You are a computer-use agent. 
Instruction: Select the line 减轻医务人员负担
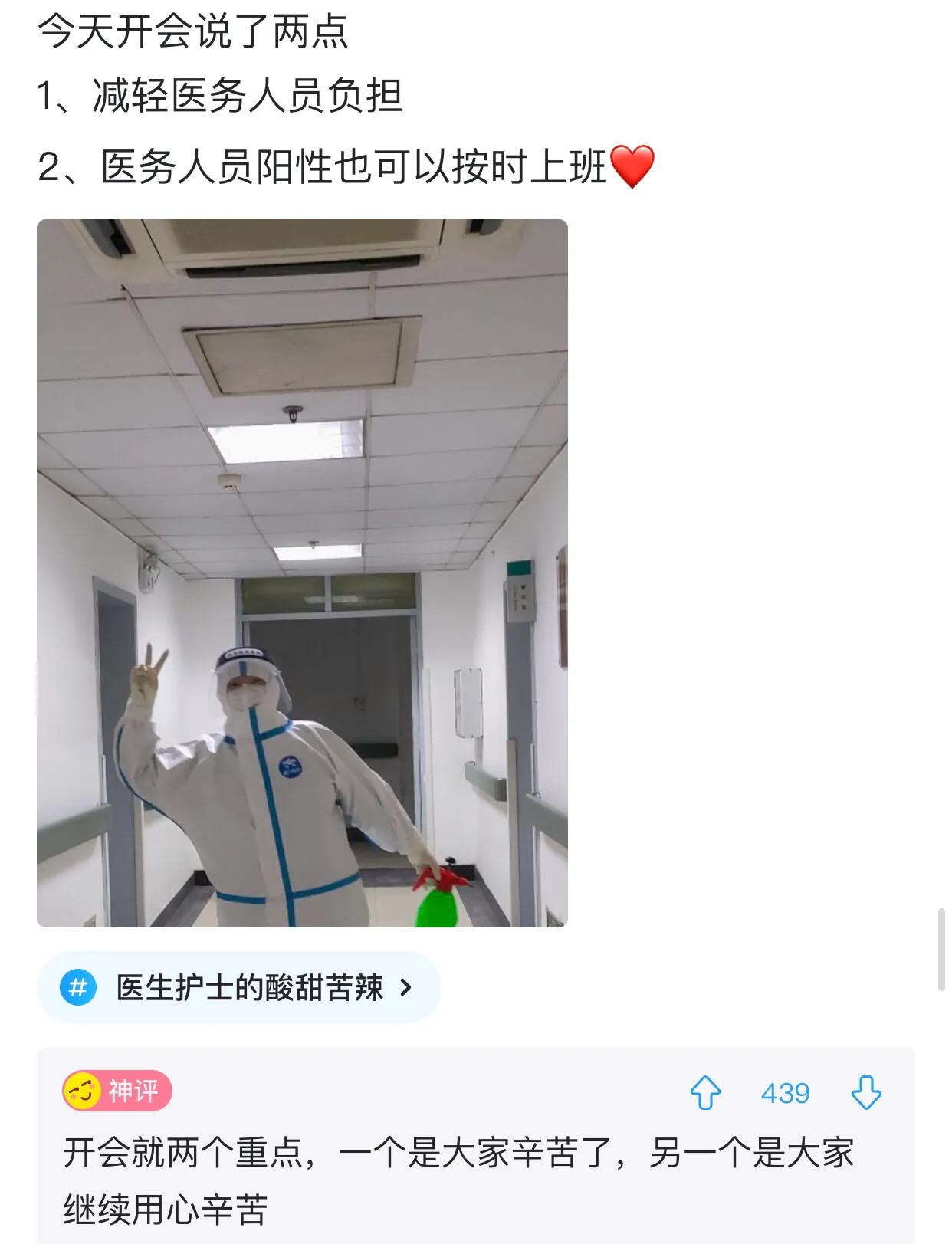point(222,96)
